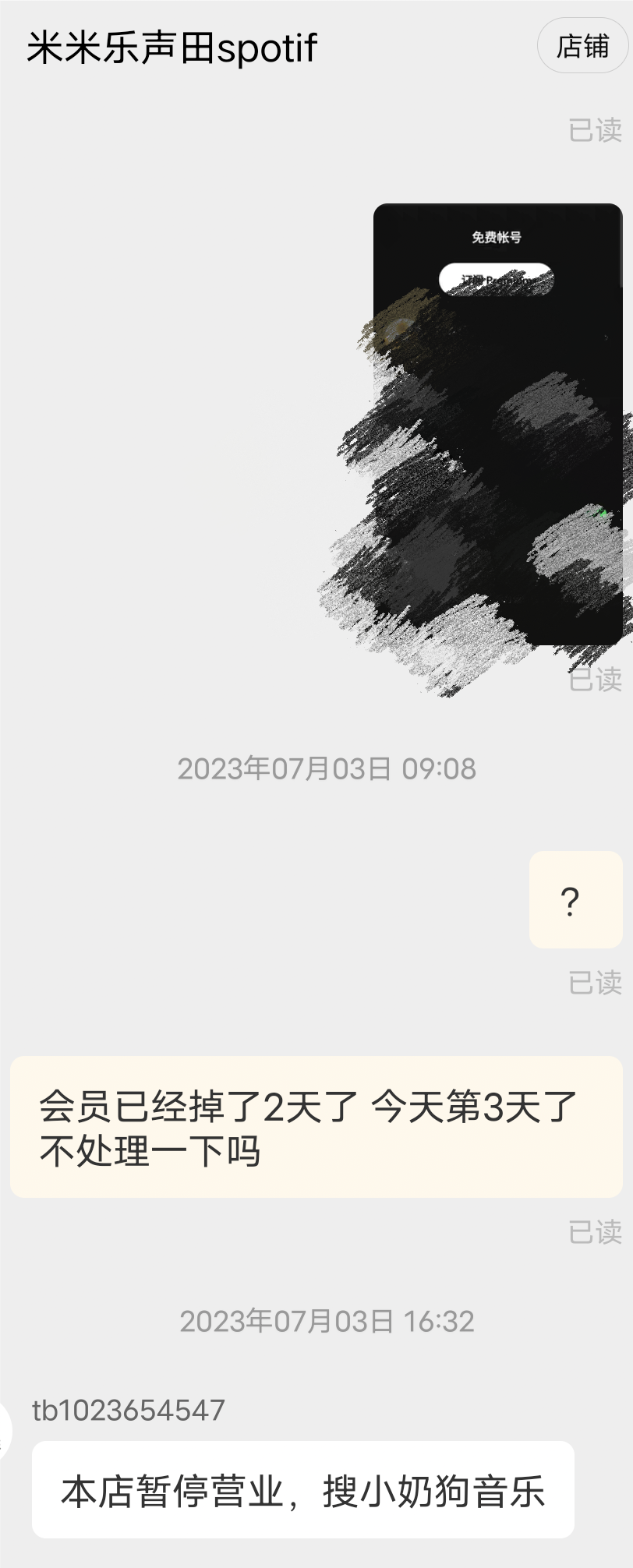Open the 店铺 shop page button
Viewport: 633px width, 1568px height.
point(582,47)
